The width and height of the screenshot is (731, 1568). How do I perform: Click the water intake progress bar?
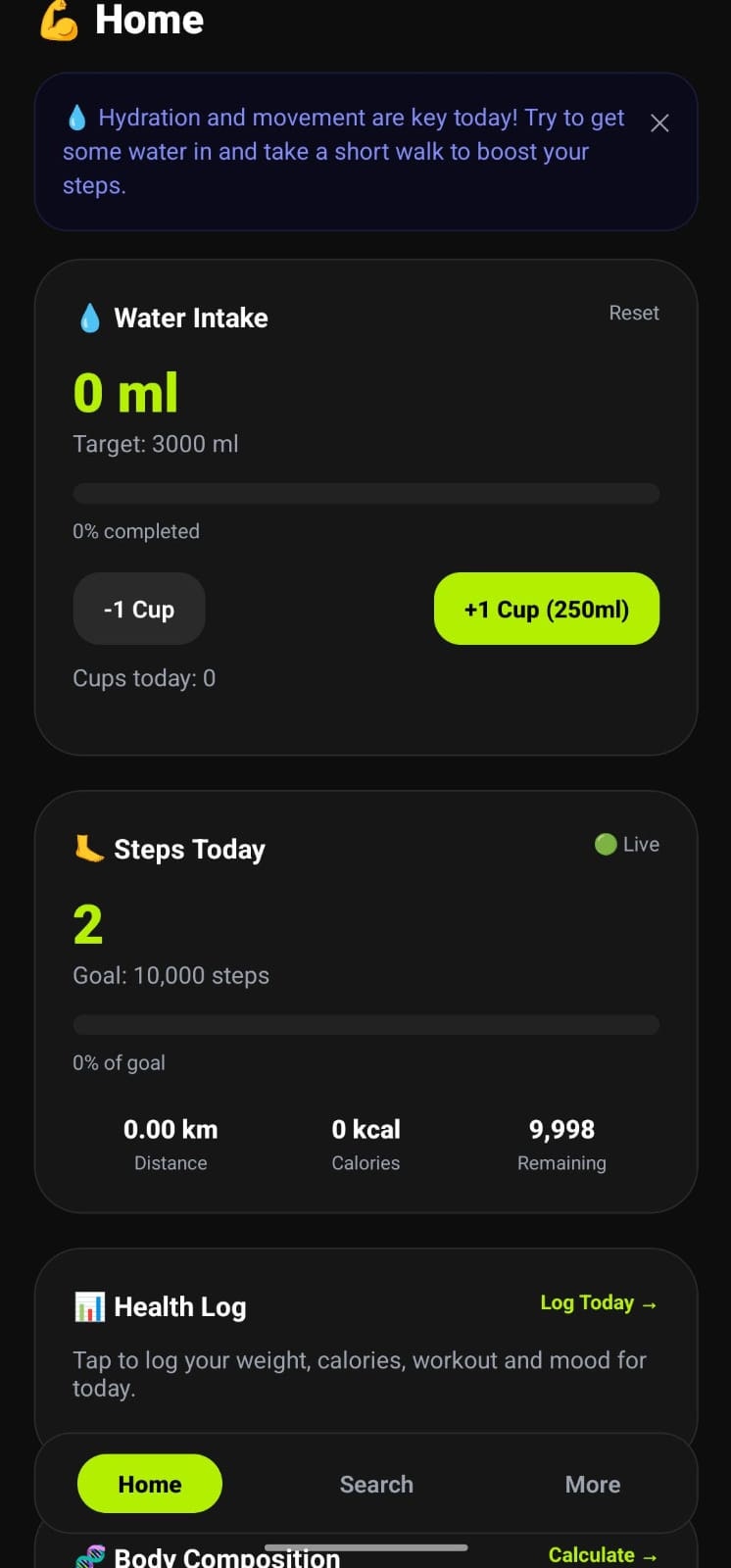[365, 493]
